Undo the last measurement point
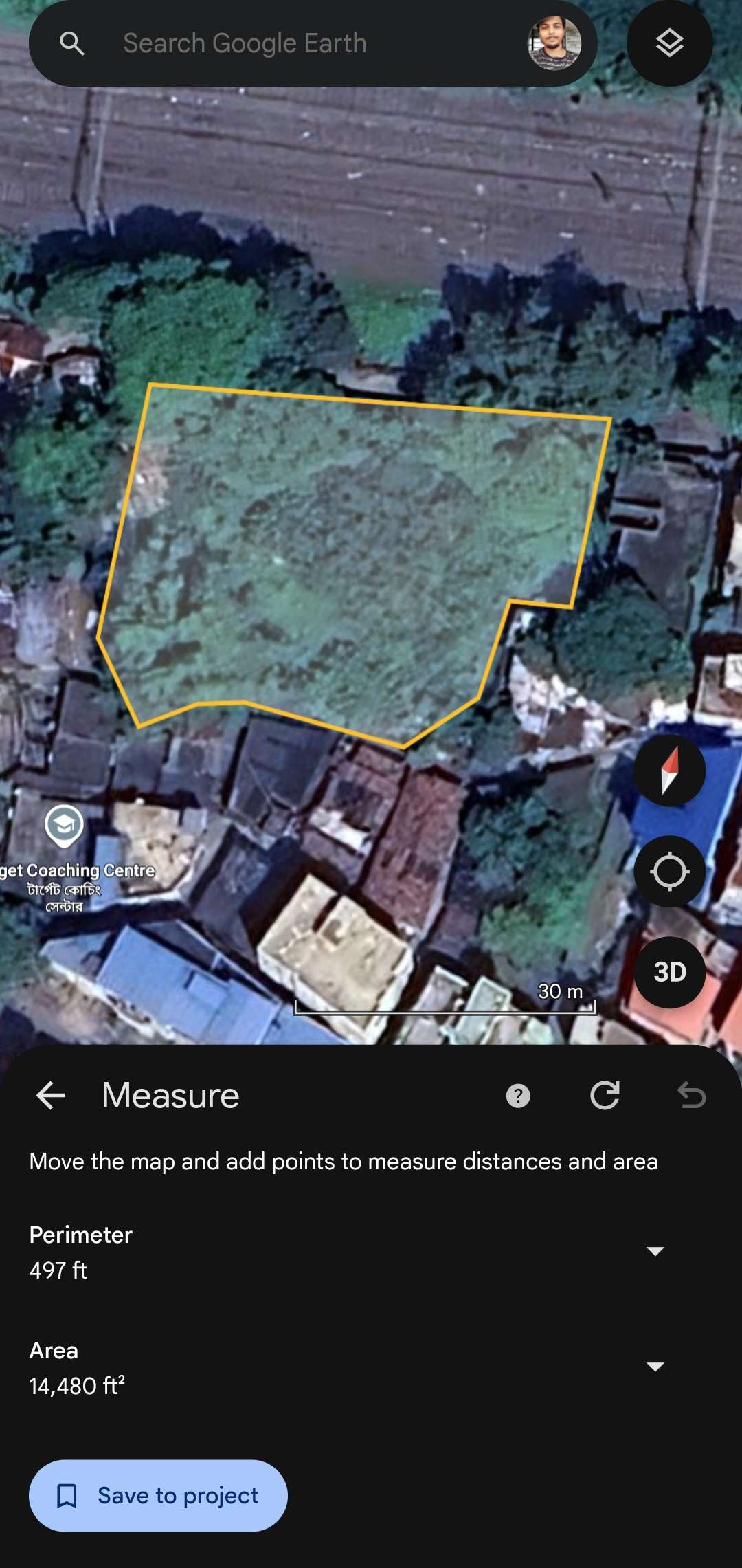Screen dimensions: 742x1568 691,1095
